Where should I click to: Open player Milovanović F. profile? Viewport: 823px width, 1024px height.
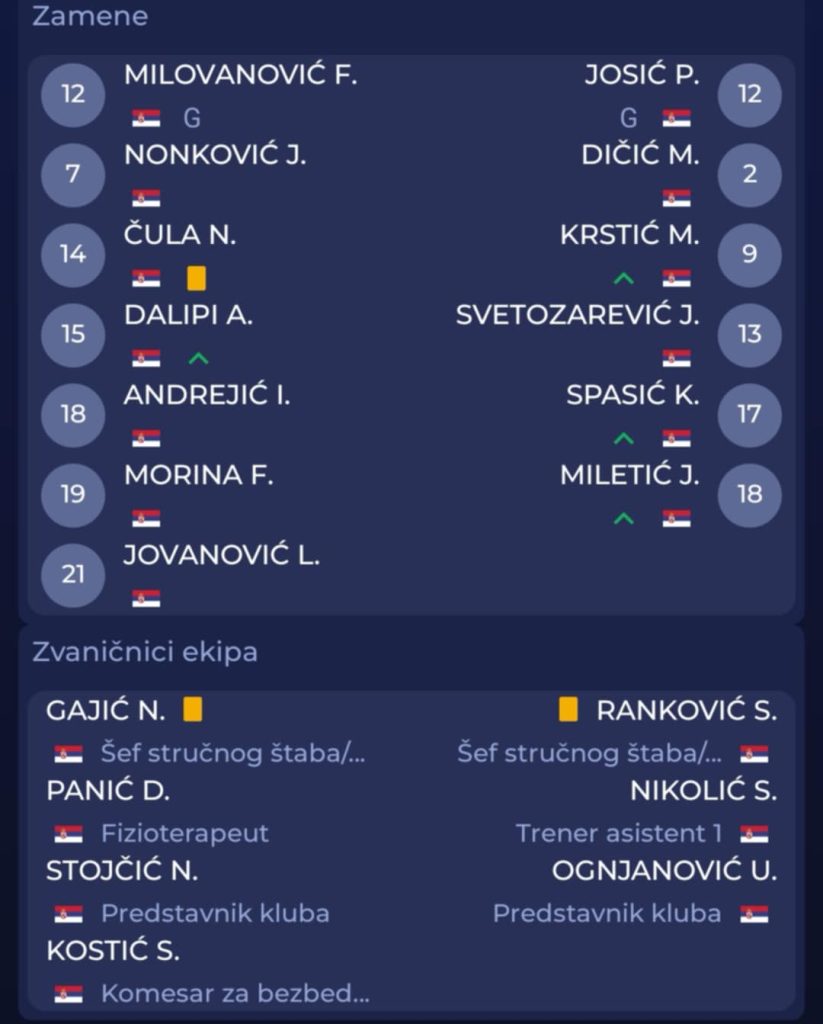click(240, 75)
